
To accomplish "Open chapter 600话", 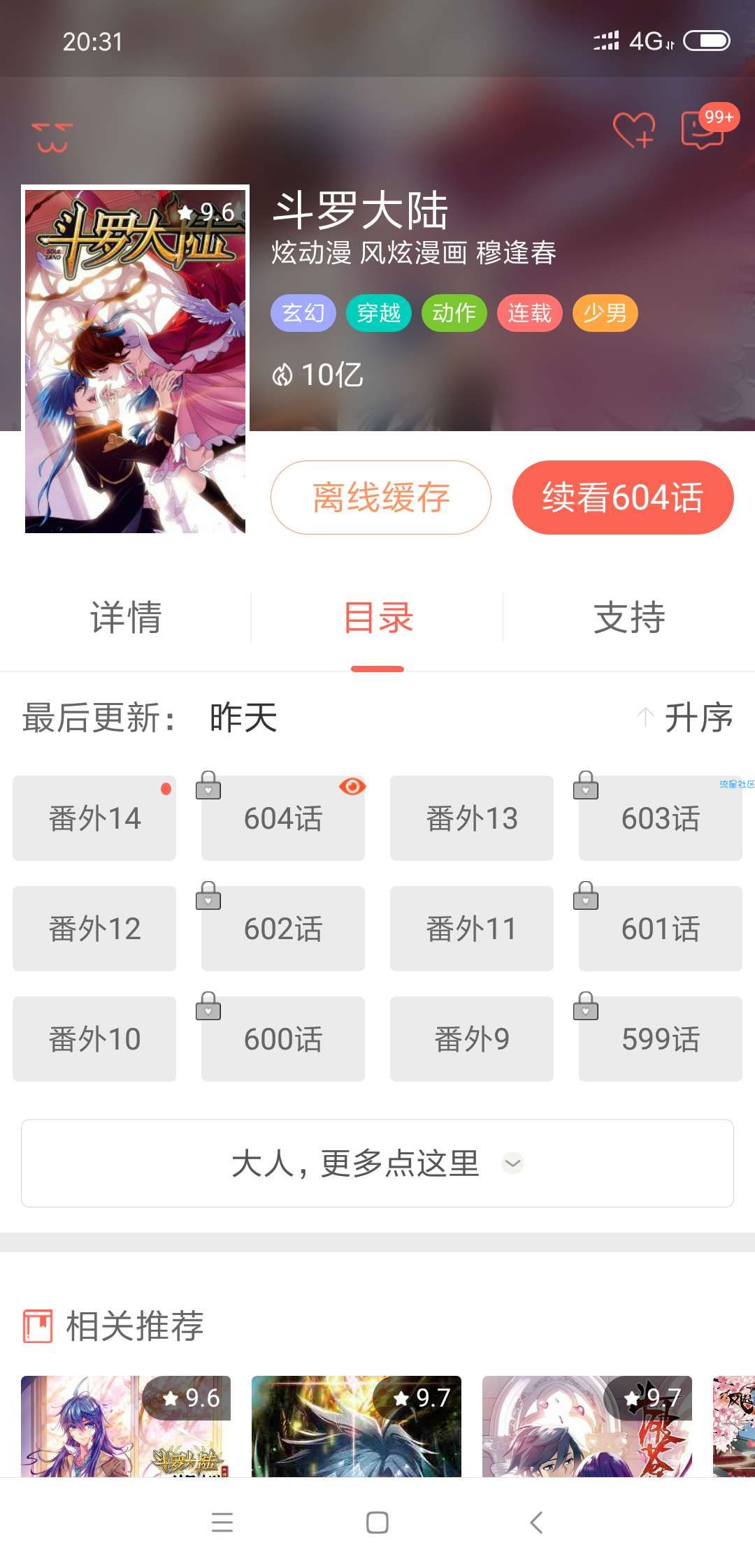I will [x=283, y=1039].
